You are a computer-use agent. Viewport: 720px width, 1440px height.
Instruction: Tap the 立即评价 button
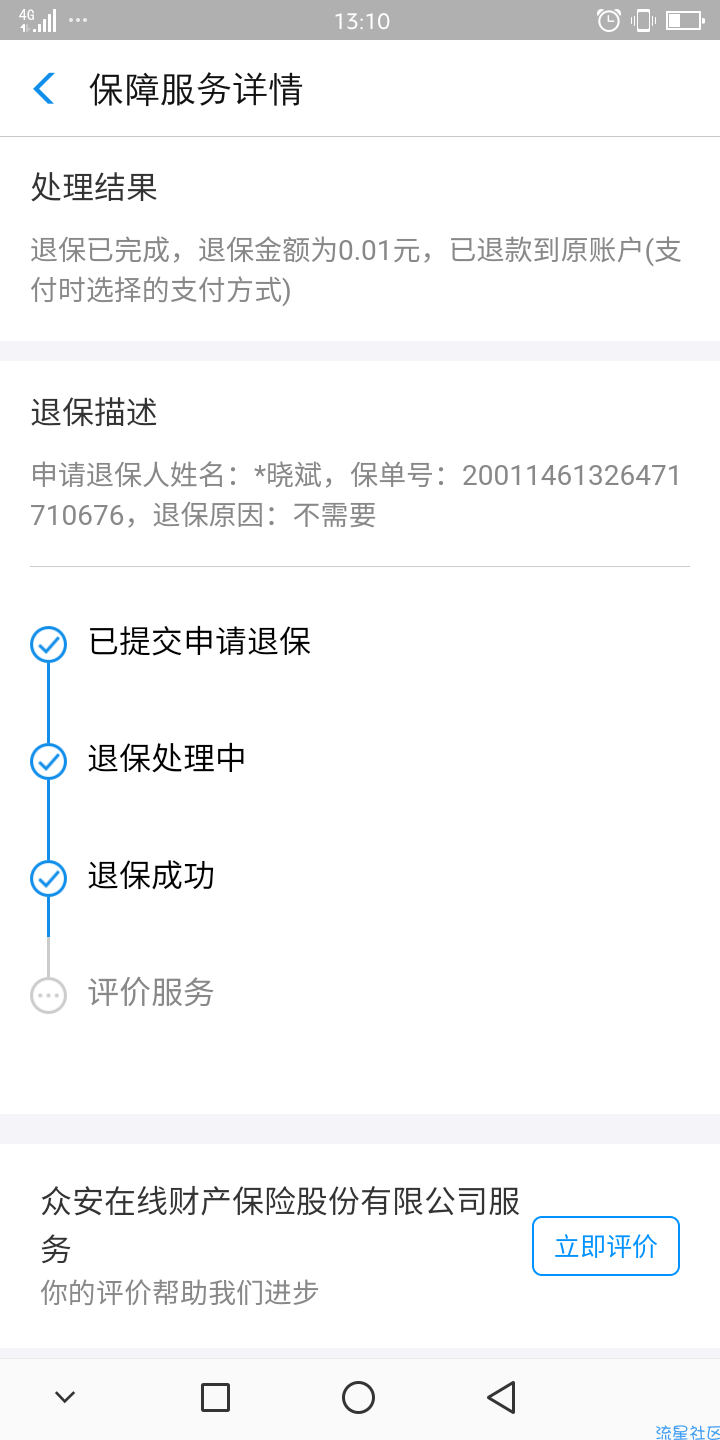pos(606,1246)
